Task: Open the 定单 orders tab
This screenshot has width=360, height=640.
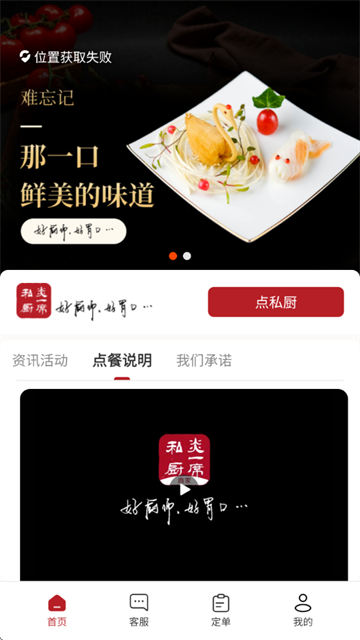Action: point(221,611)
